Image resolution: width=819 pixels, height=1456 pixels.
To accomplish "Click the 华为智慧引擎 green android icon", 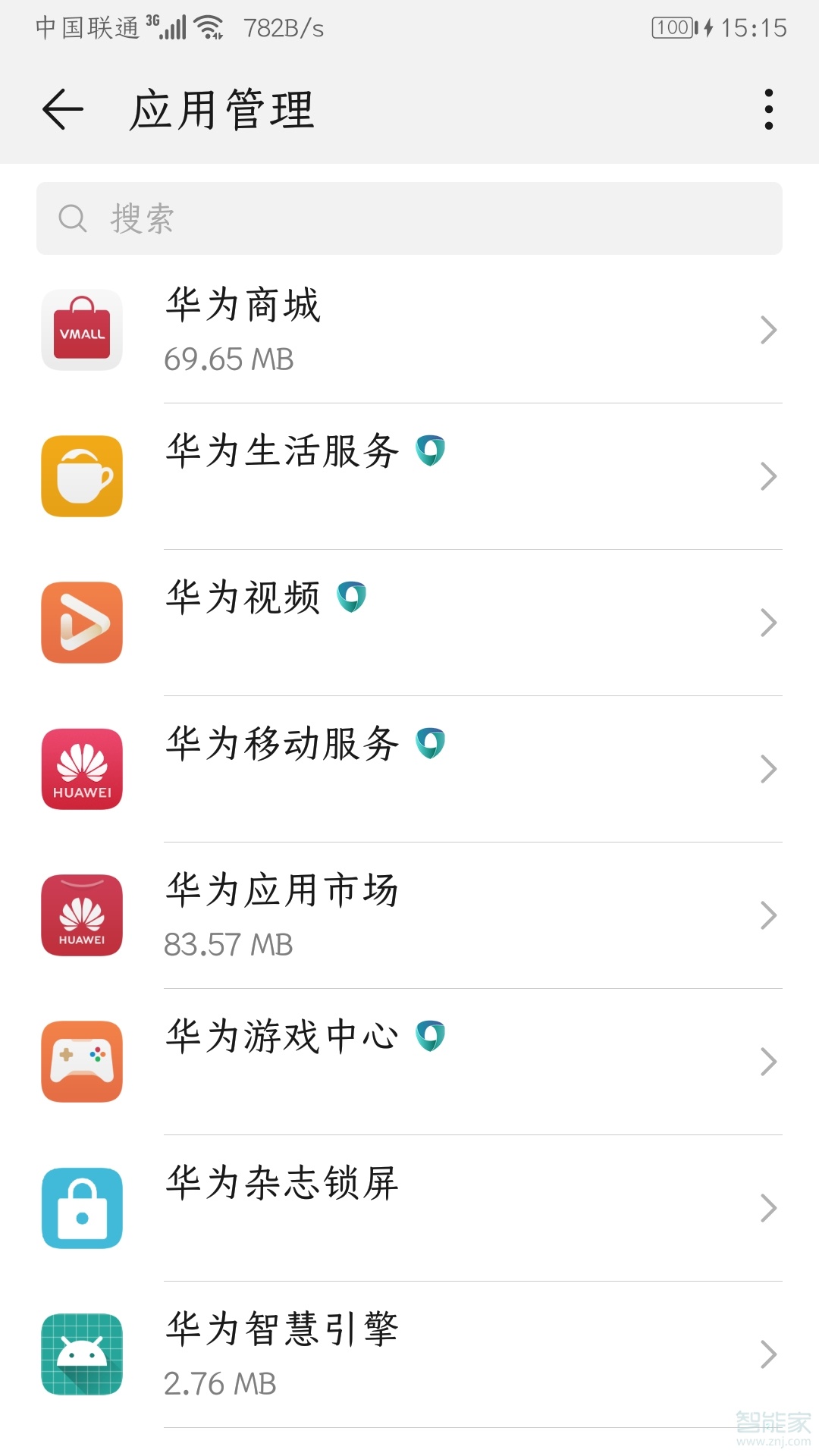I will 81,1354.
